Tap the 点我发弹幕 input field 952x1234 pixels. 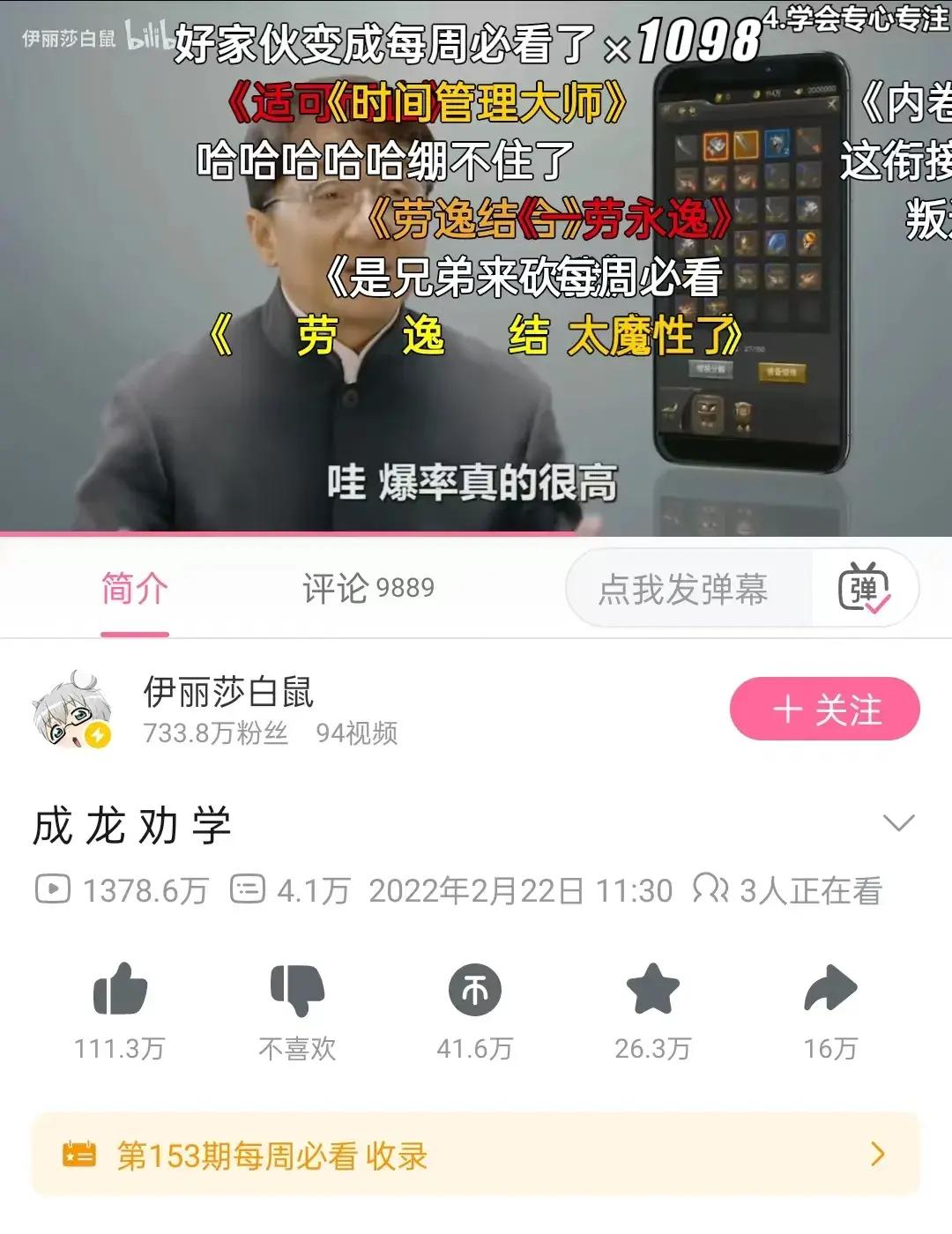(684, 589)
